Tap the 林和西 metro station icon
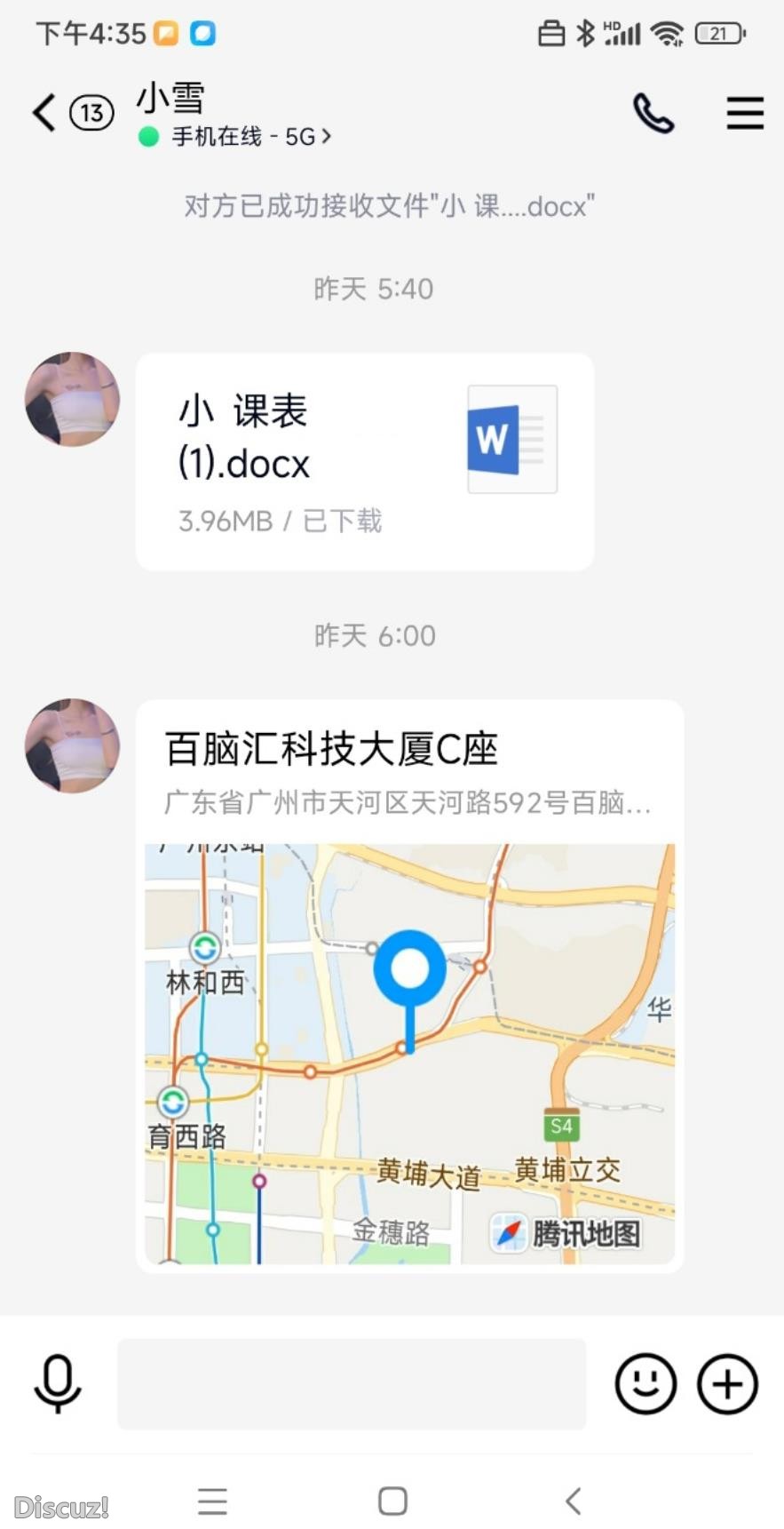Image resolution: width=784 pixels, height=1529 pixels. click(x=203, y=948)
